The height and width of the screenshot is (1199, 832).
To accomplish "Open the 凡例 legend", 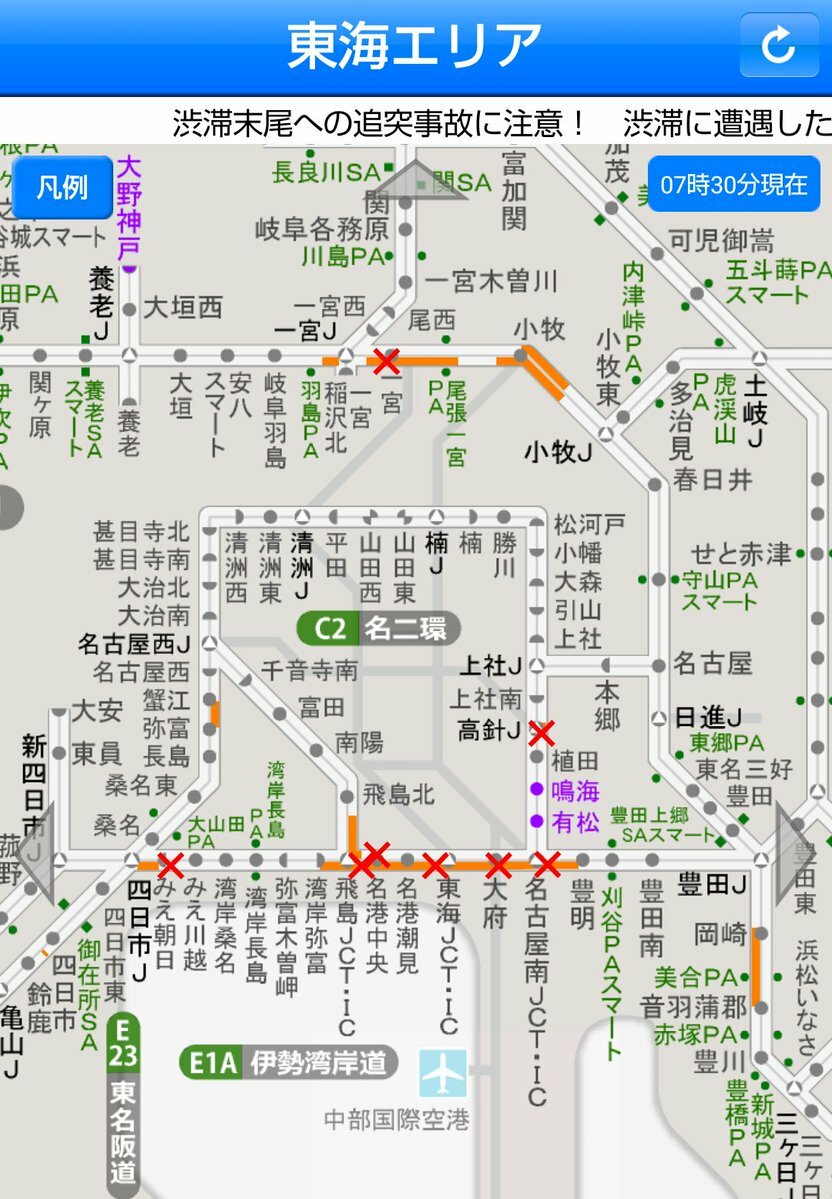I will 62,187.
